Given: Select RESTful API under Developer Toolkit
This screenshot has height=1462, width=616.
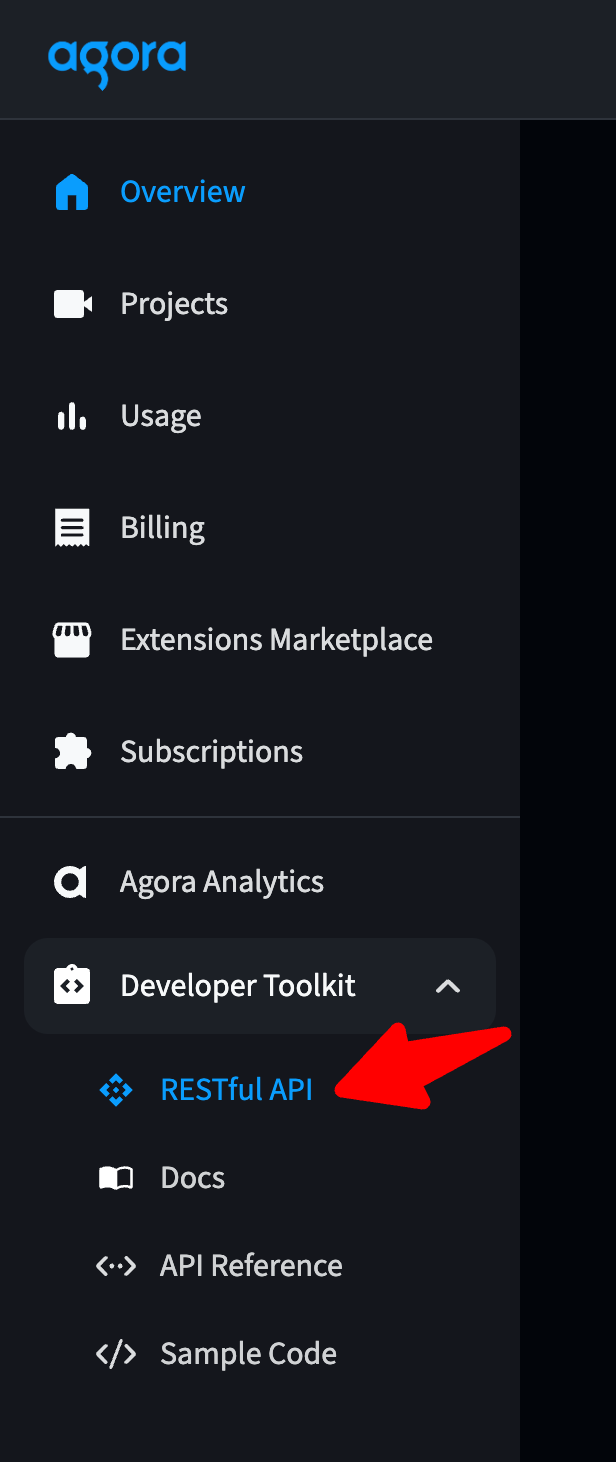Looking at the screenshot, I should point(236,1089).
